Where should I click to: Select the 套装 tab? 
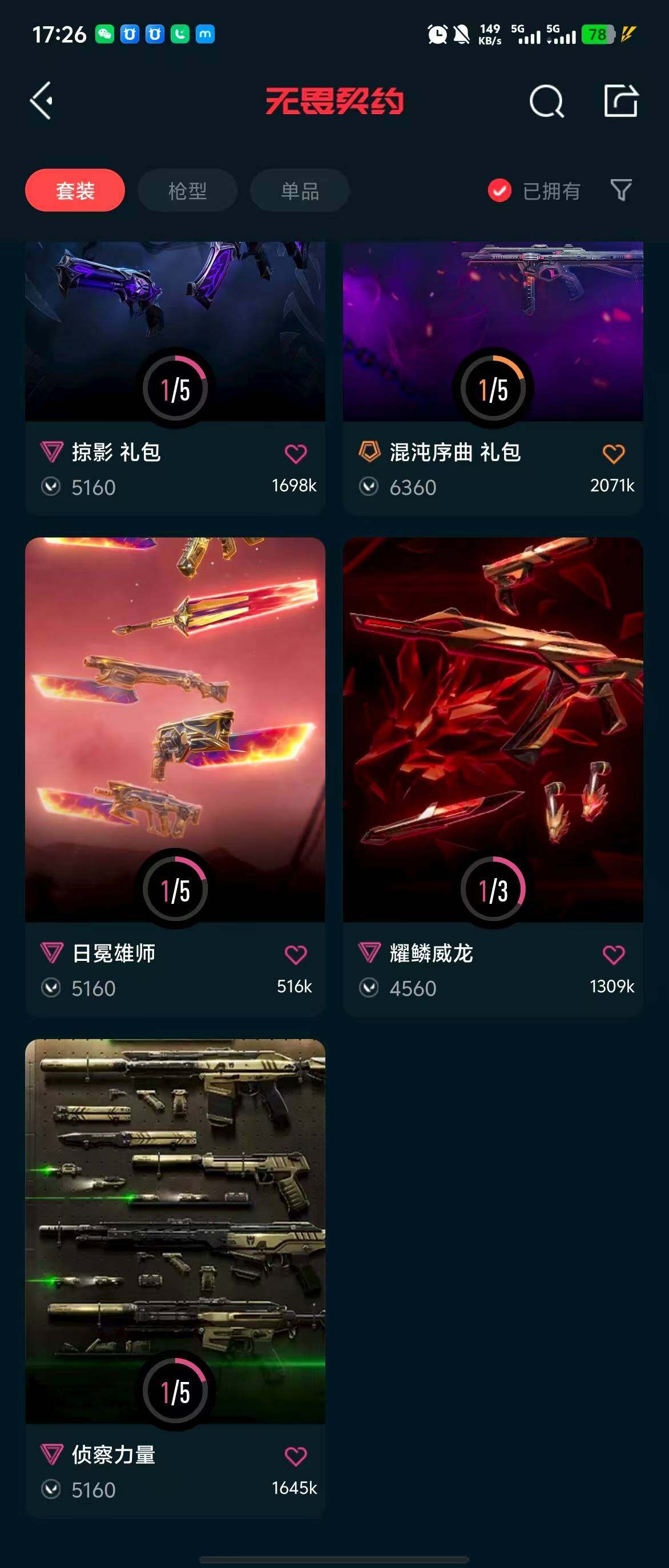[75, 191]
